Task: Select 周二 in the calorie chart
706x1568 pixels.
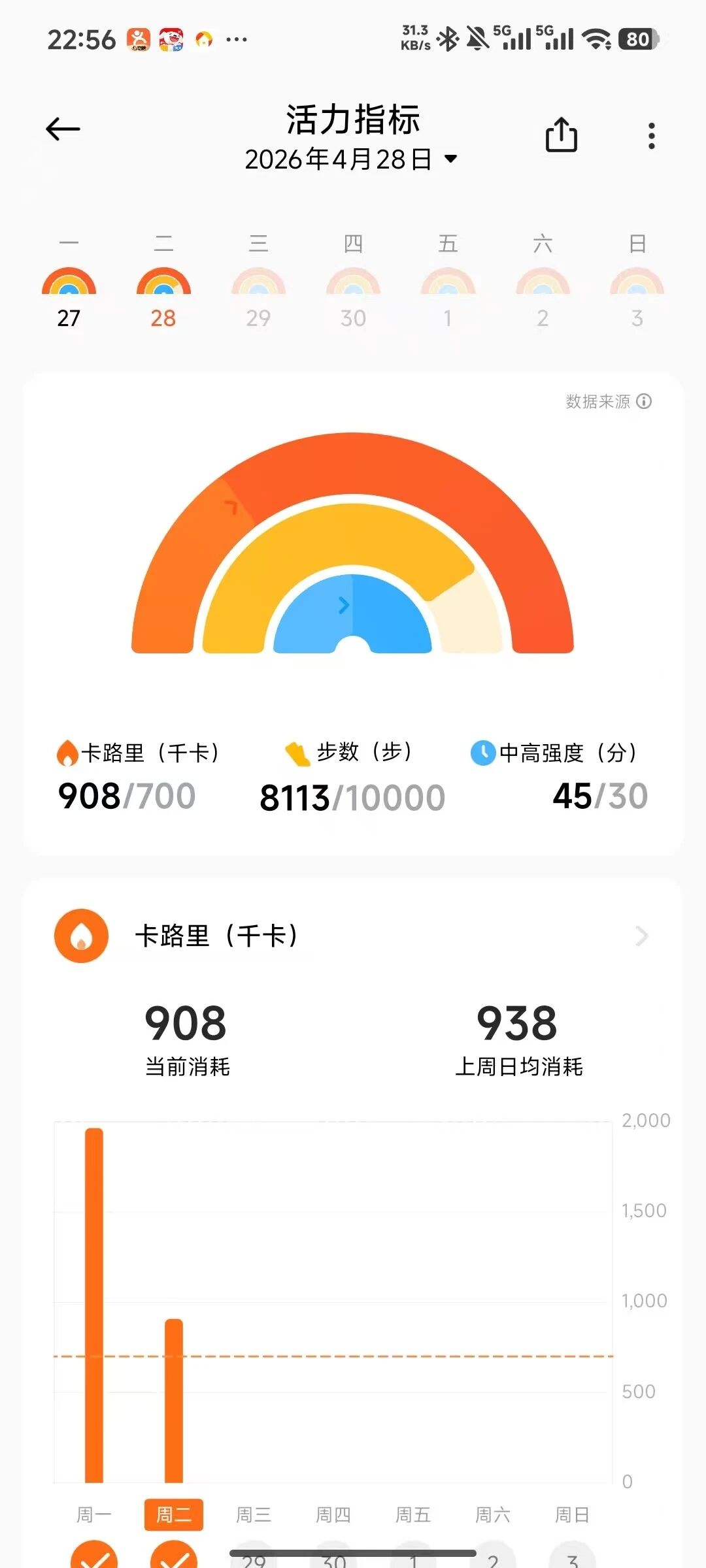Action: pos(174,1514)
